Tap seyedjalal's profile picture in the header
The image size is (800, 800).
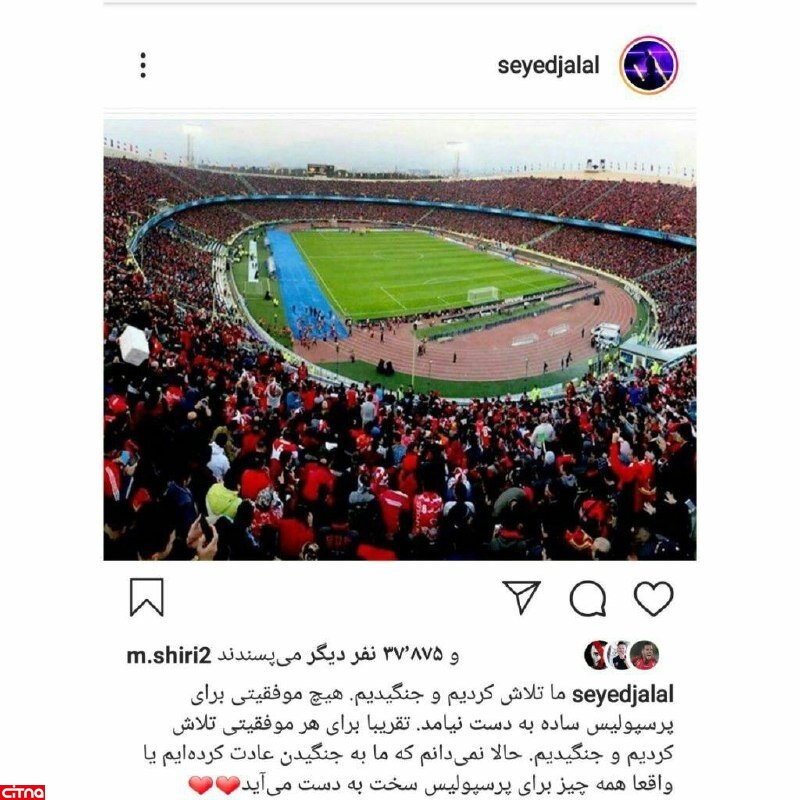(648, 65)
